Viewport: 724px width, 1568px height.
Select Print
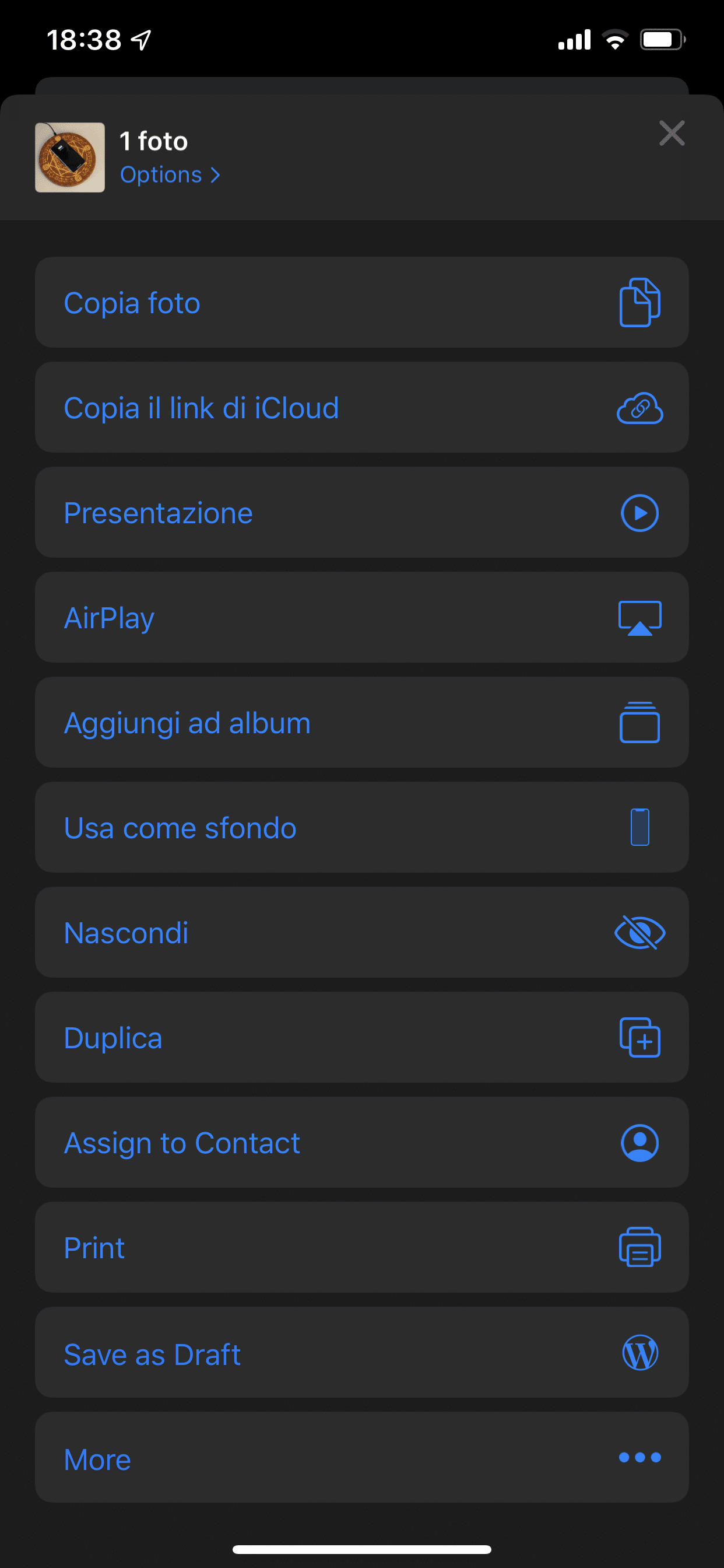[361, 1247]
